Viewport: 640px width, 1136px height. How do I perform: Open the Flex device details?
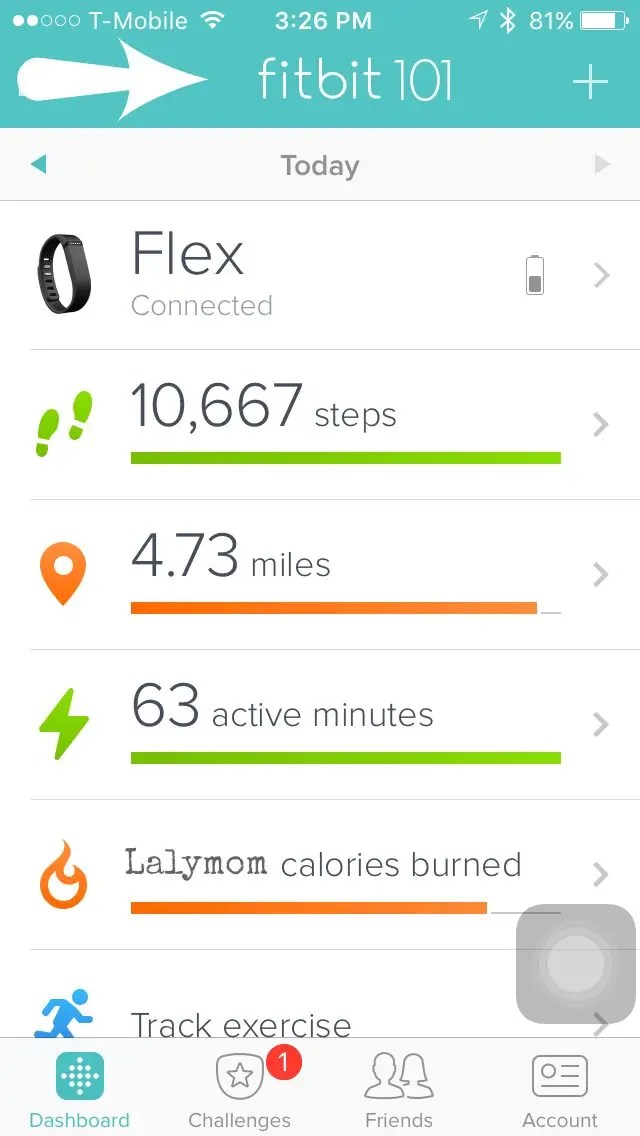click(320, 275)
